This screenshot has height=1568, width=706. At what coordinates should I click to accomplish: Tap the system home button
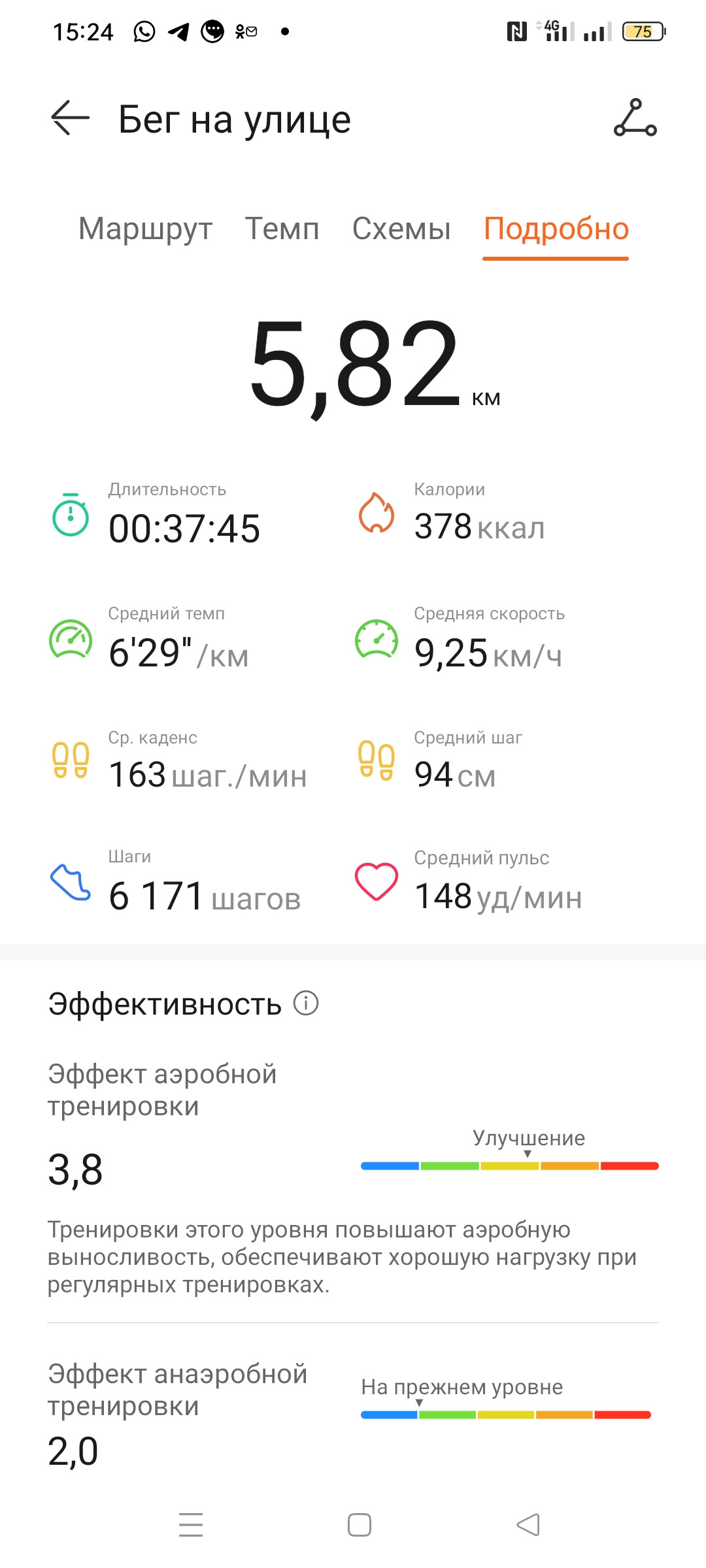tap(360, 1526)
